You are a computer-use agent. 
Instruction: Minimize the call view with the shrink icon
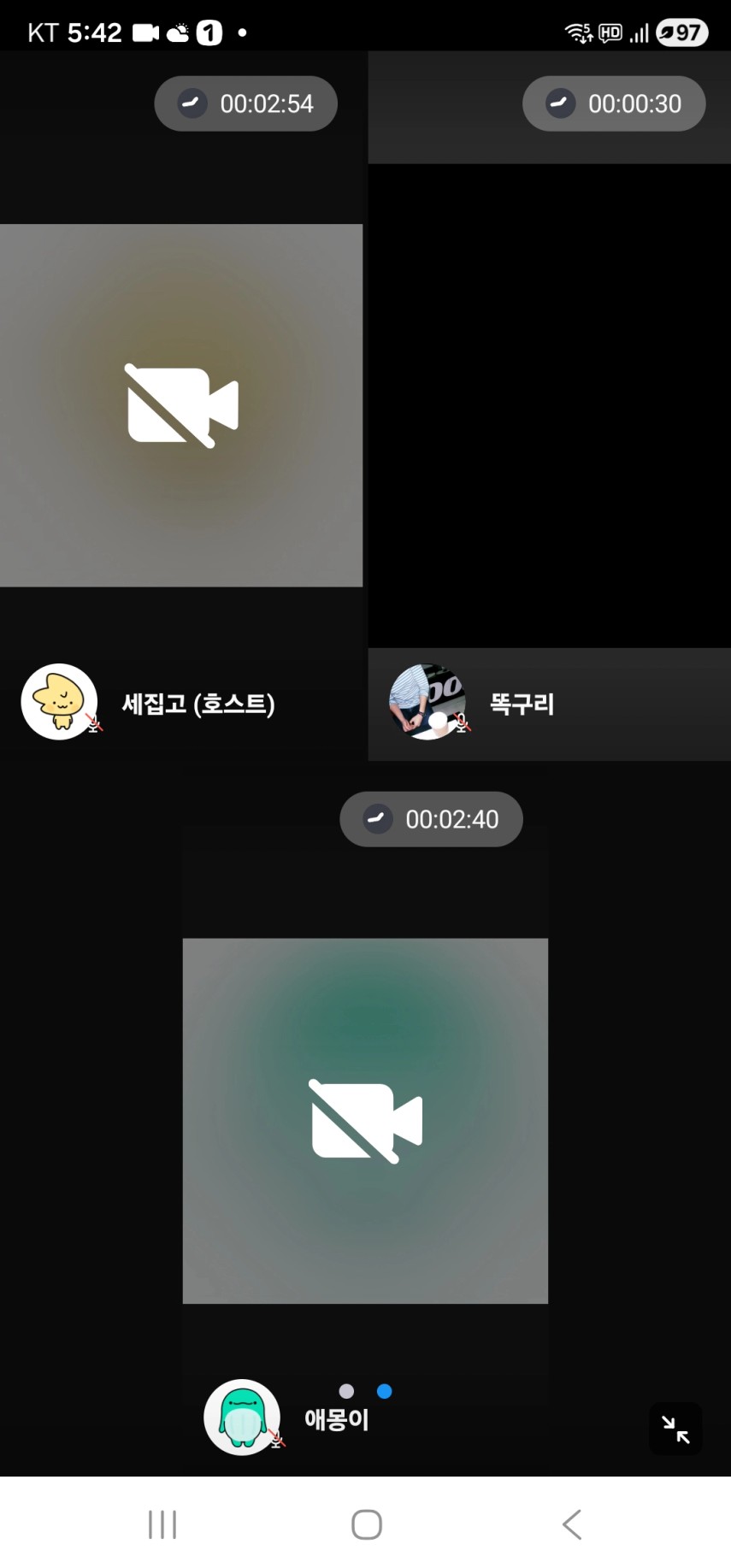tap(675, 1429)
